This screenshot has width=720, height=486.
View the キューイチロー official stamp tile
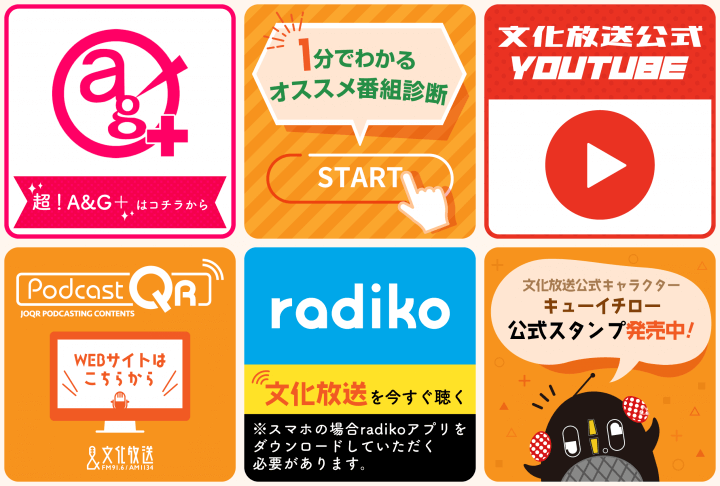tap(598, 364)
